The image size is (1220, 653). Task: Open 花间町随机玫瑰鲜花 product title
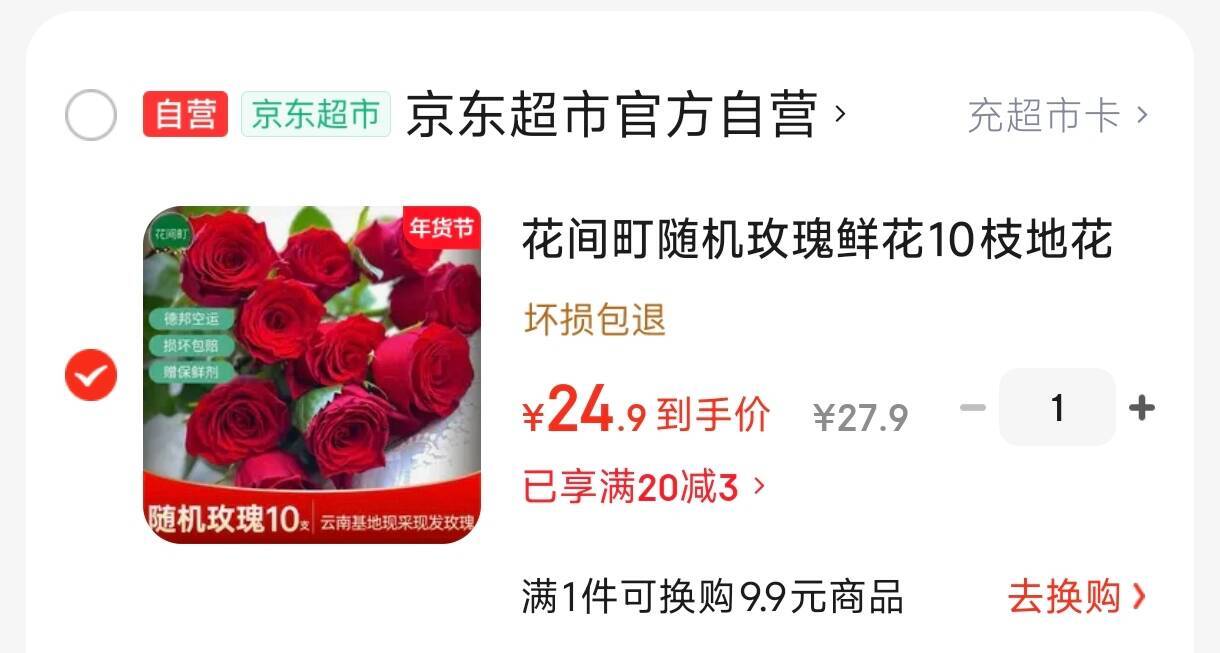[x=816, y=241]
